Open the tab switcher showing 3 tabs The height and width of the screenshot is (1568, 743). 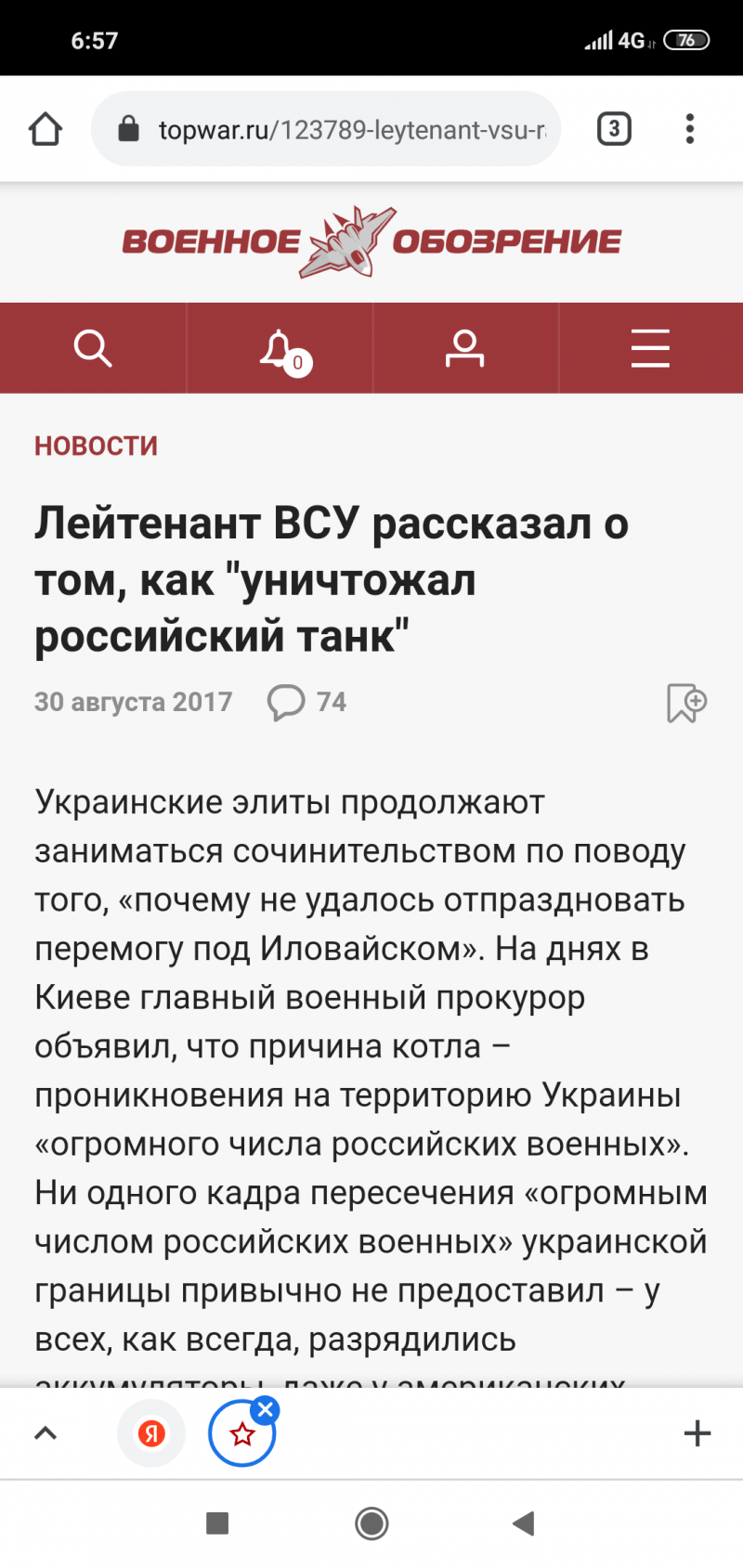(x=614, y=129)
